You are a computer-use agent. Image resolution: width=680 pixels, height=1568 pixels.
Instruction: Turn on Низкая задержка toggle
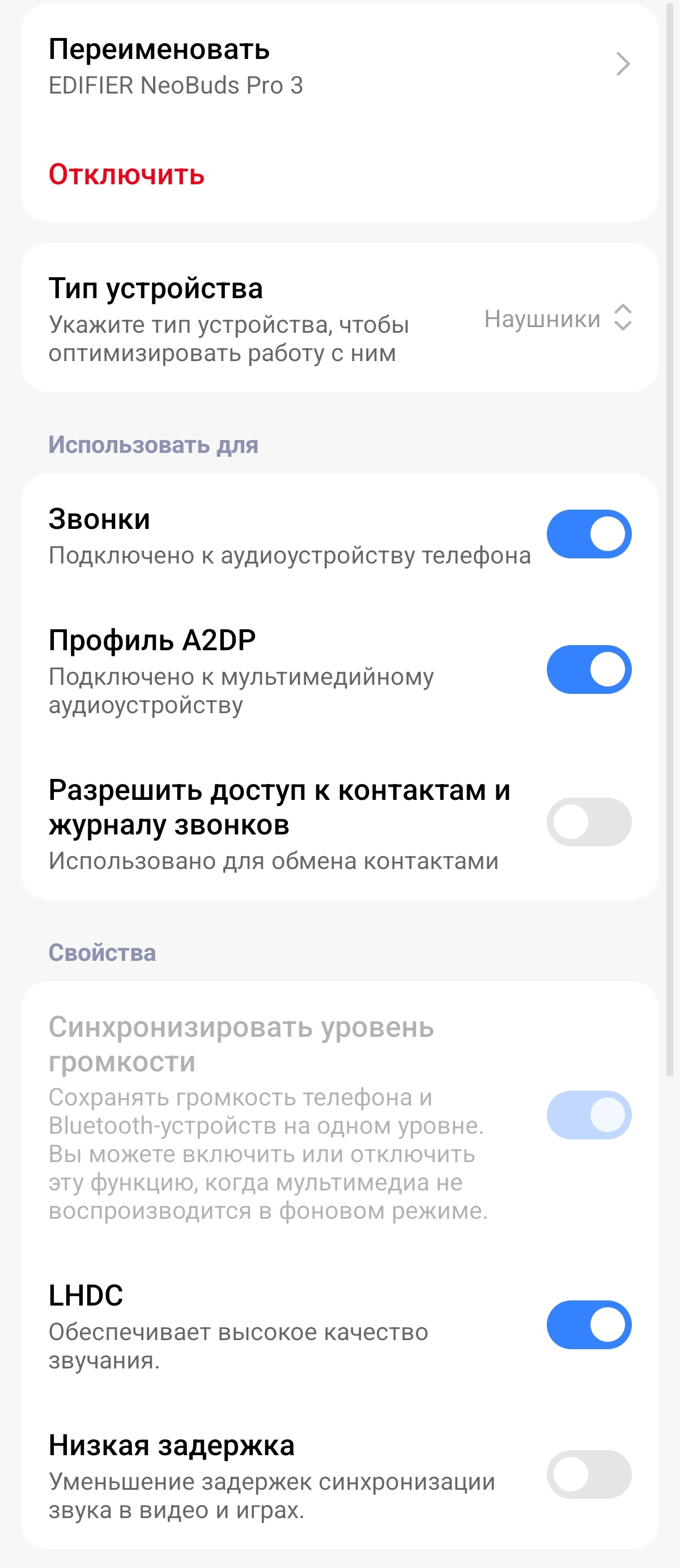click(588, 1474)
